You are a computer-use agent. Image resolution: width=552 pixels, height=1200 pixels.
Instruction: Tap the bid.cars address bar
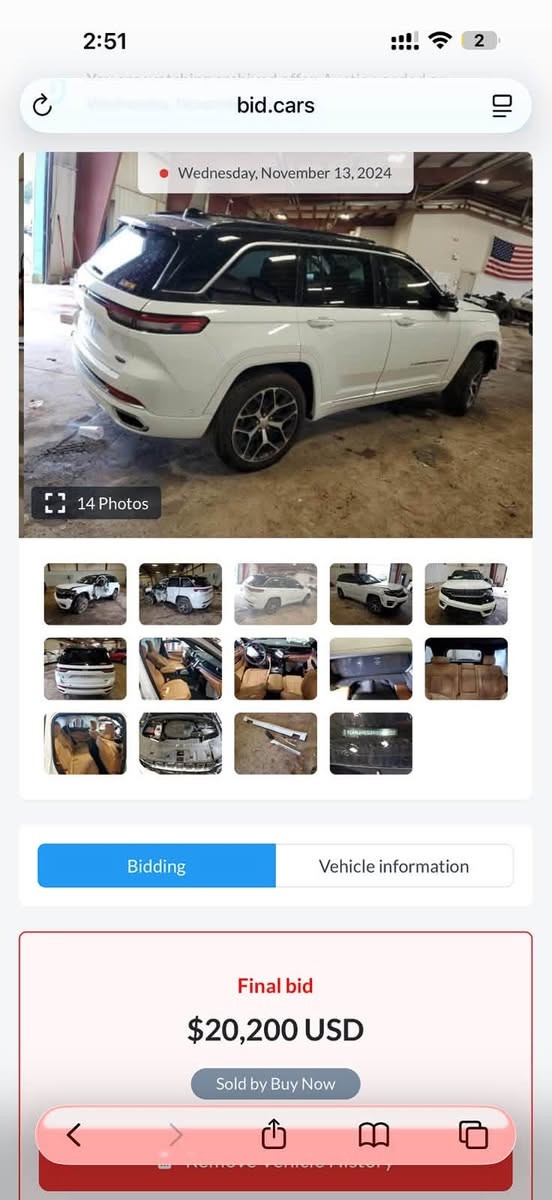coord(276,105)
